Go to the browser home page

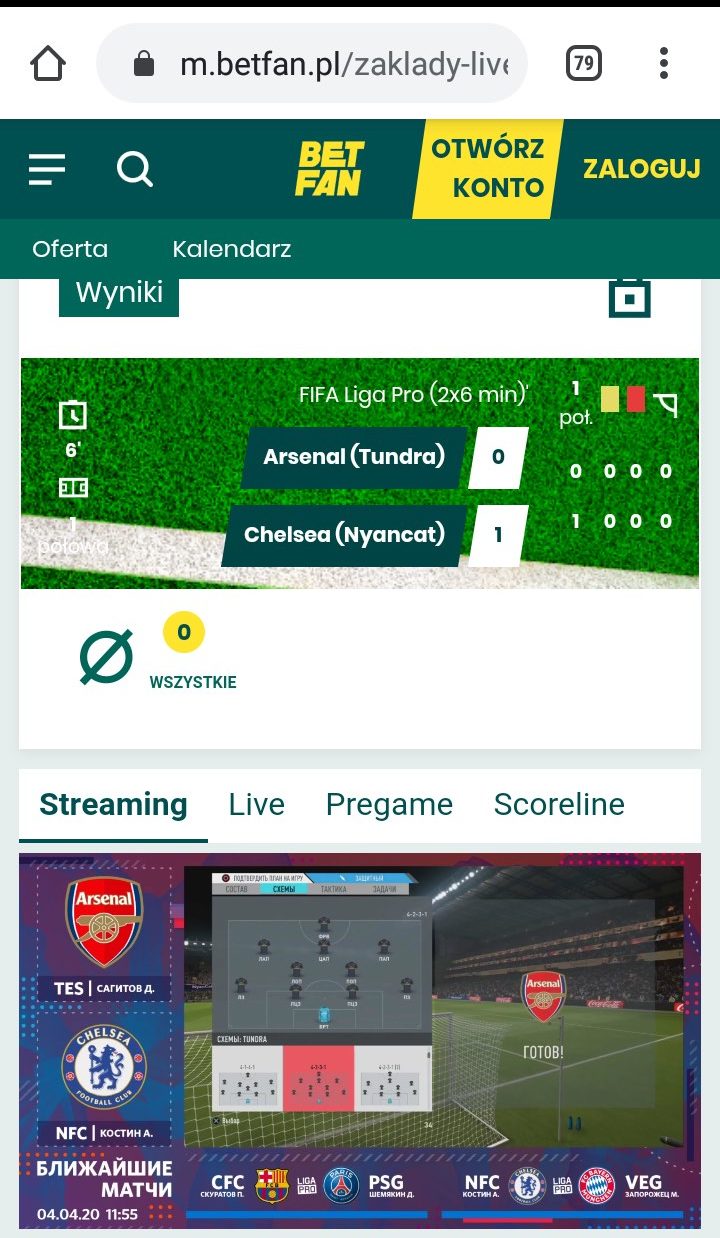click(x=48, y=65)
